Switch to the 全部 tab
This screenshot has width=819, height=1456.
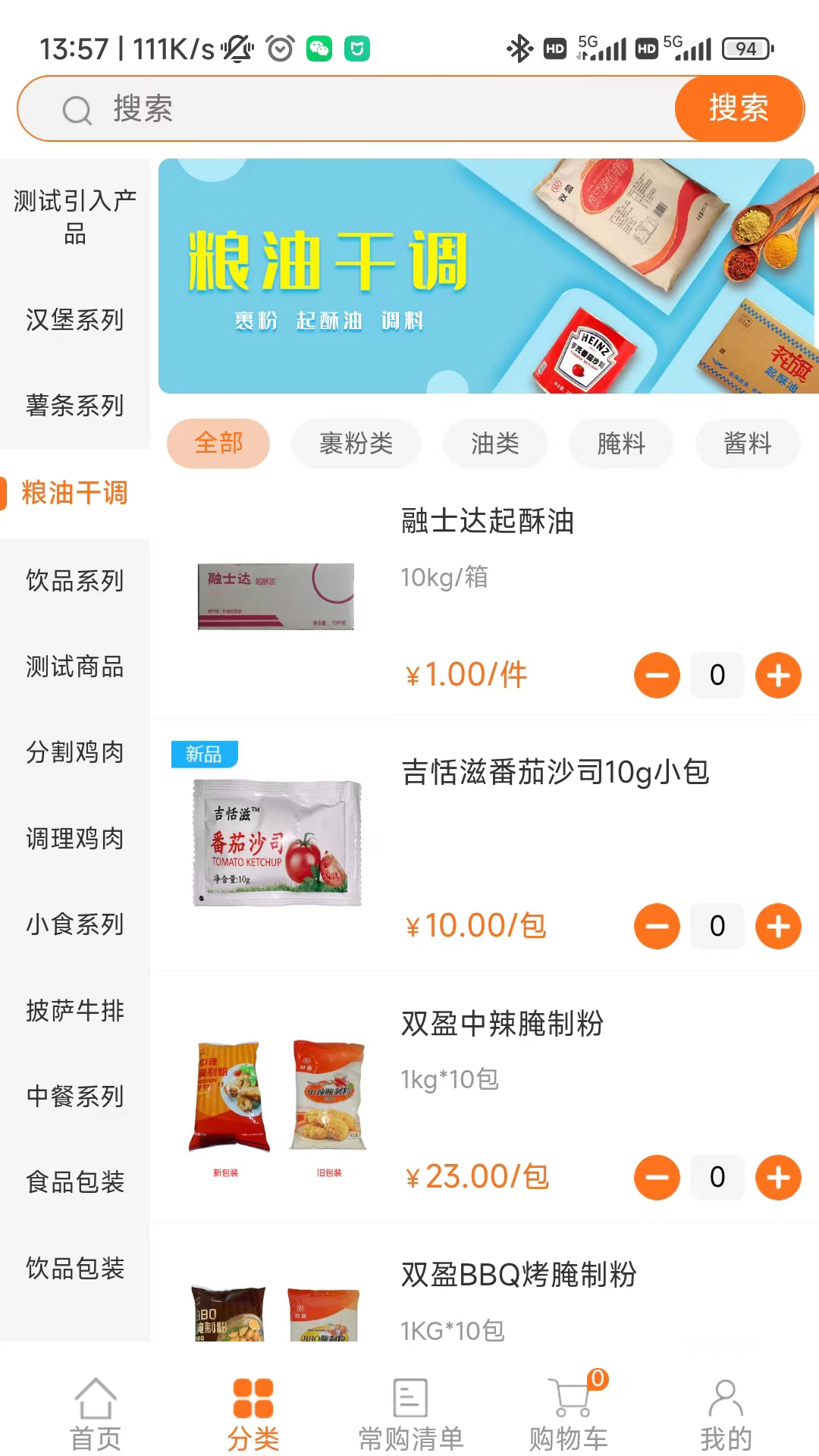tap(218, 443)
